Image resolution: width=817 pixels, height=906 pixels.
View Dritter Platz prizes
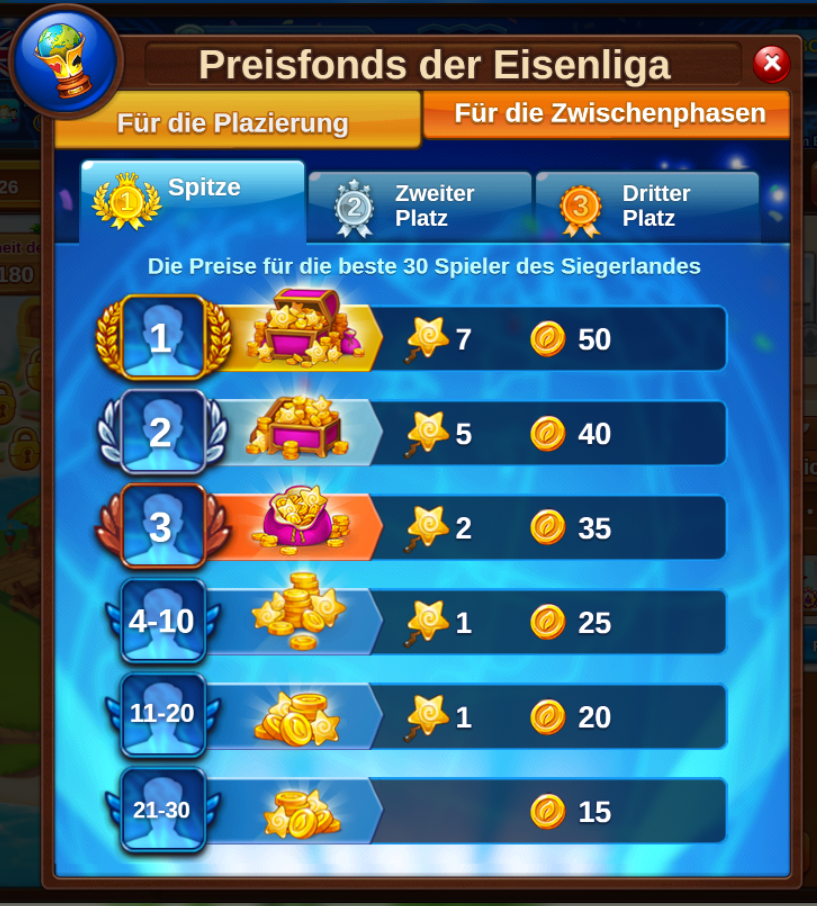(647, 206)
